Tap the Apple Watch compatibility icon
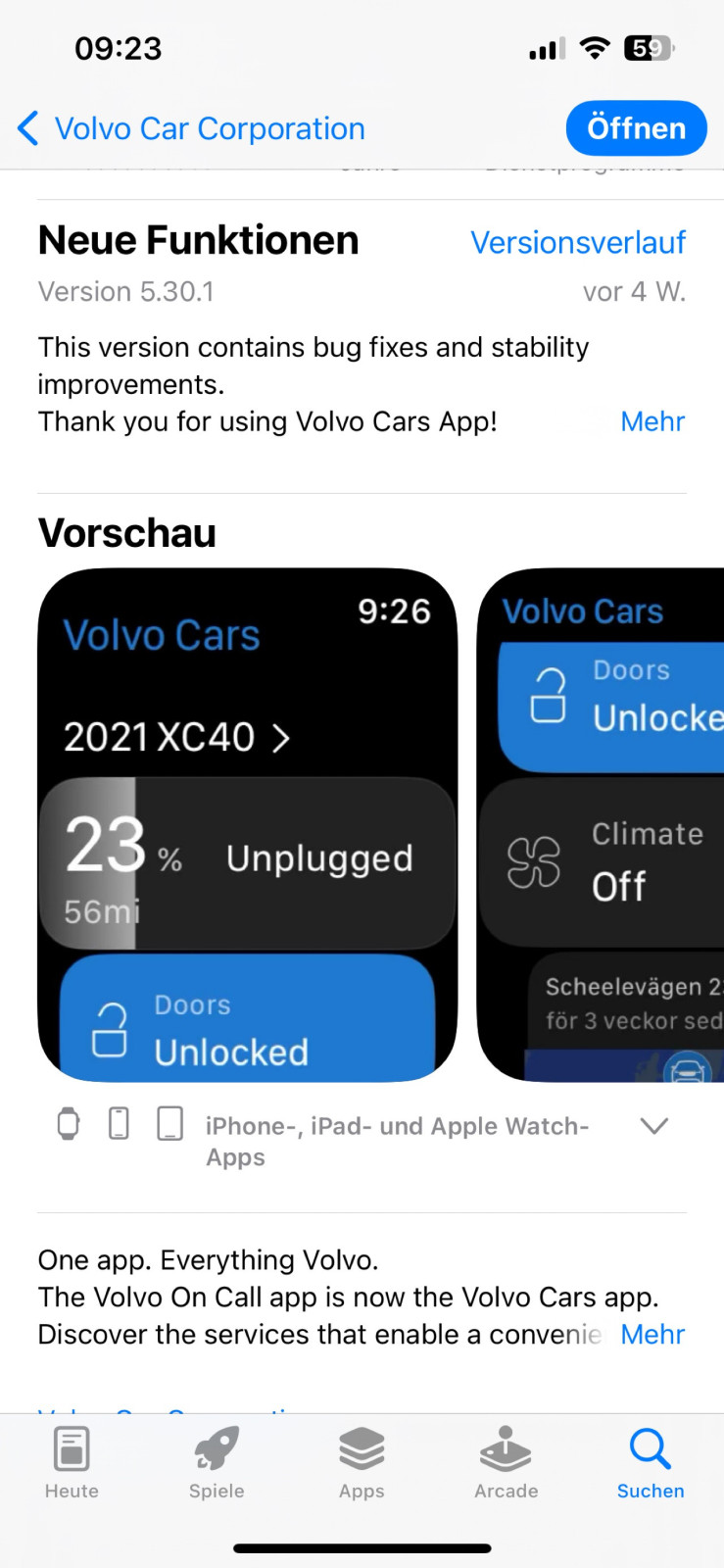 (x=67, y=1123)
